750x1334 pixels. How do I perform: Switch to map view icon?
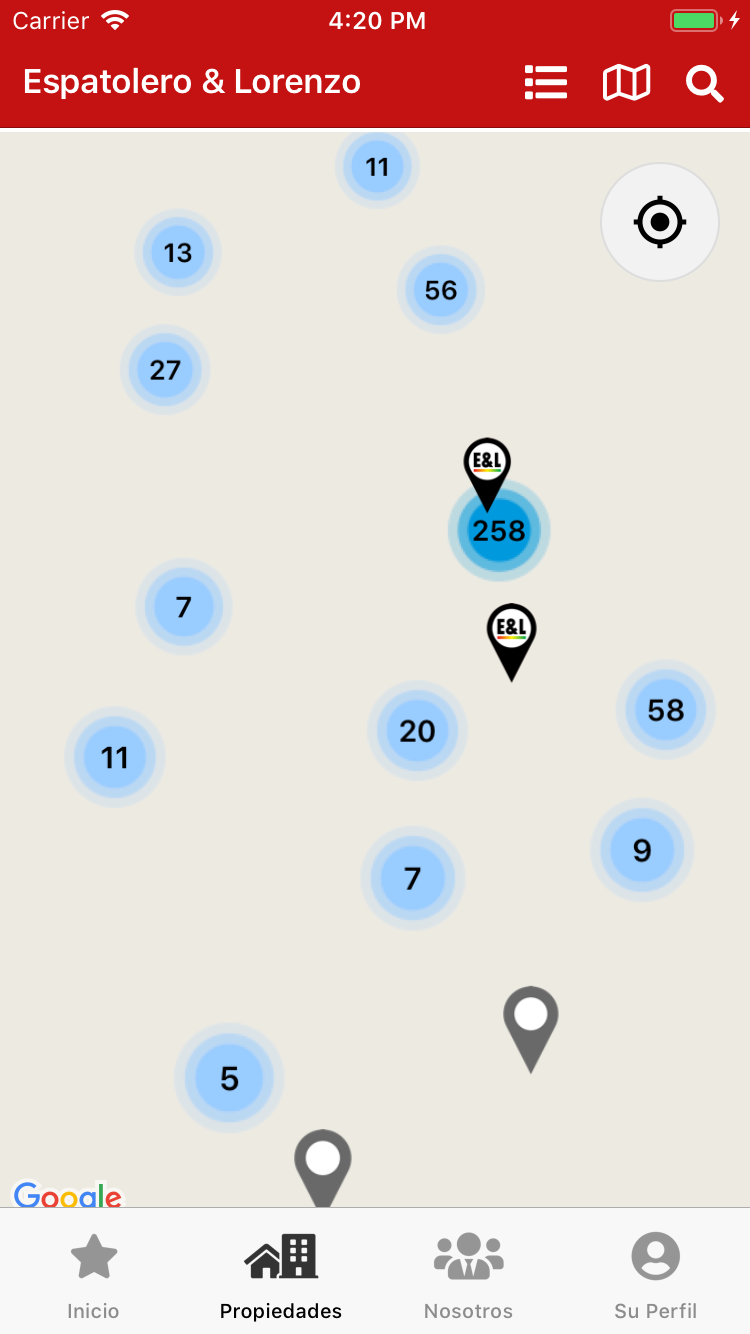[x=627, y=83]
